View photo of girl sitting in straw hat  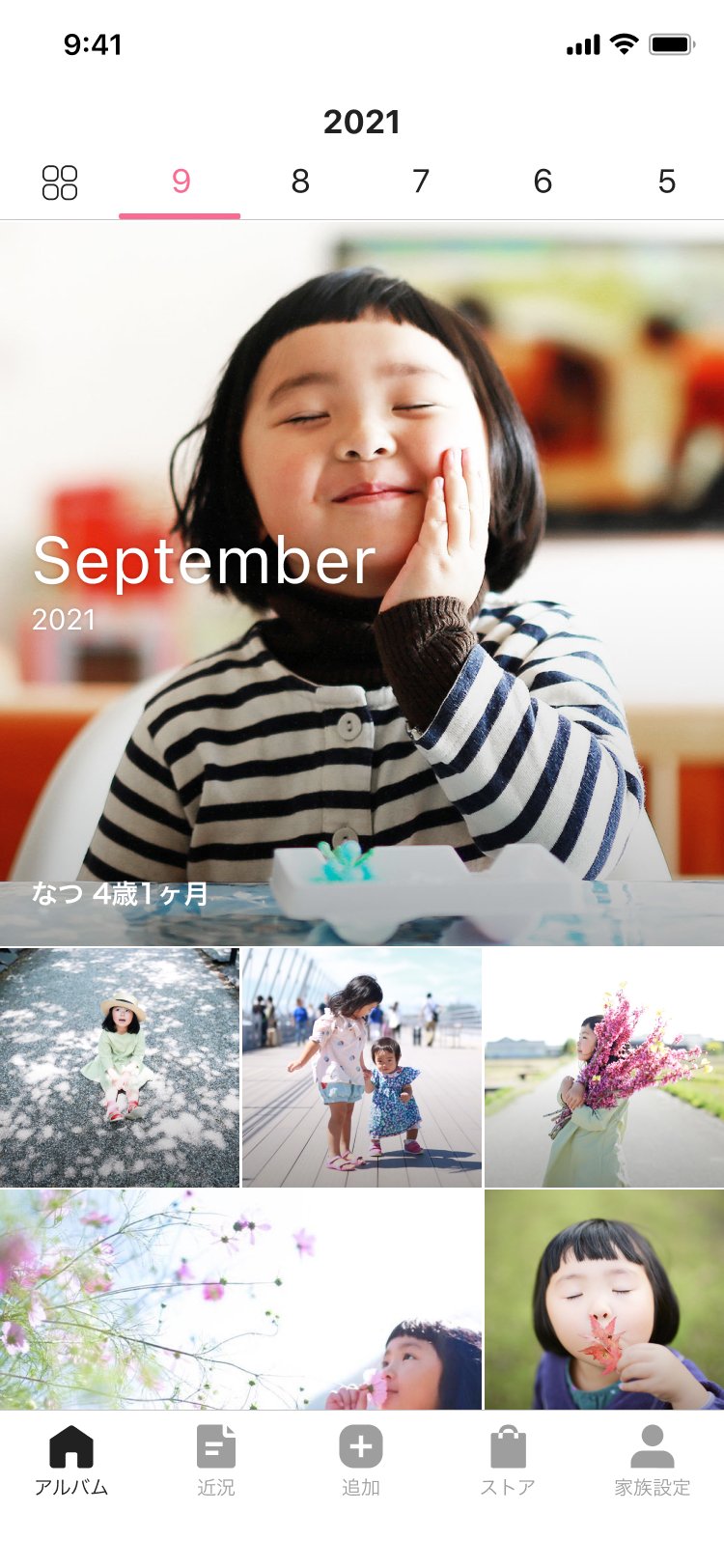coord(120,1067)
